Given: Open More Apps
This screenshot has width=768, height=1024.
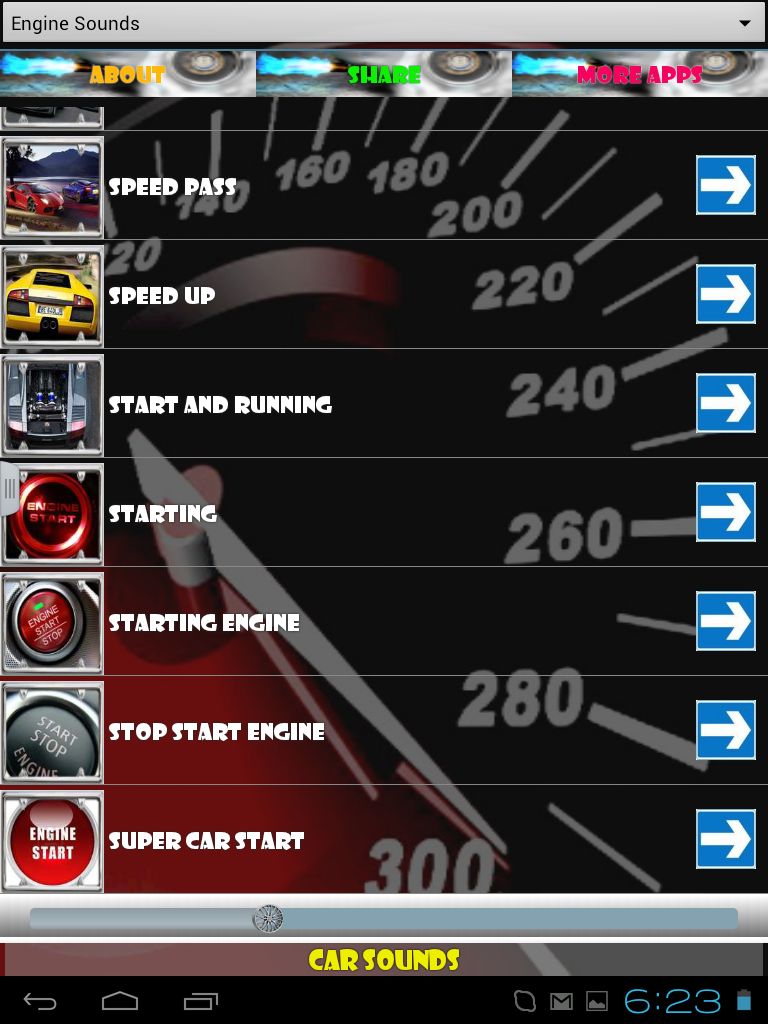Looking at the screenshot, I should pos(640,75).
